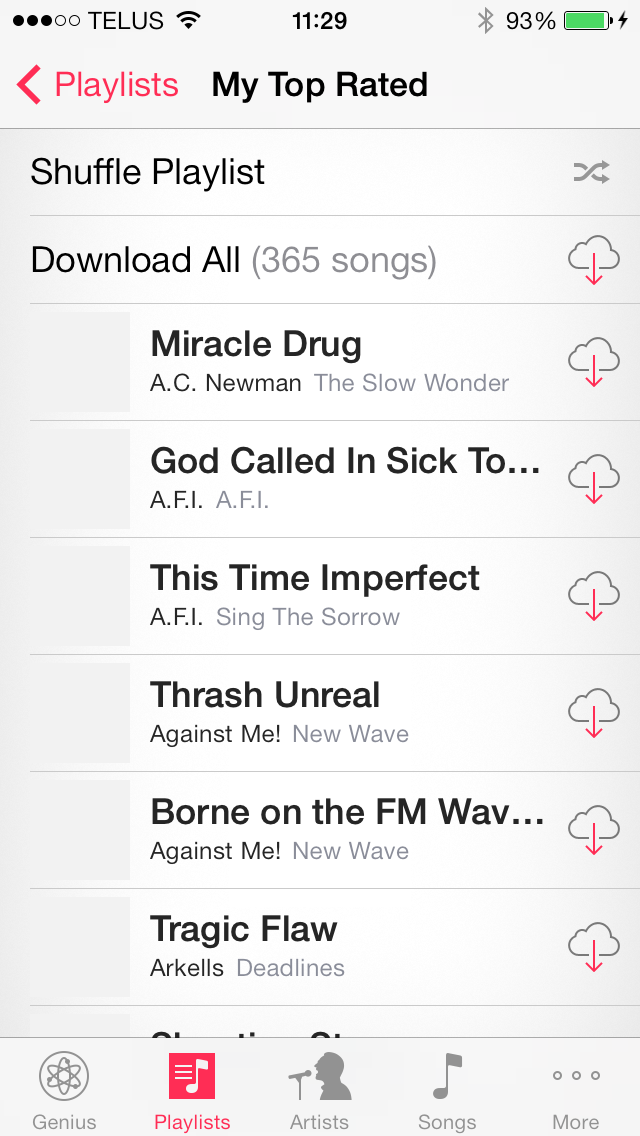
Task: Open the Songs tab
Action: (447, 1089)
